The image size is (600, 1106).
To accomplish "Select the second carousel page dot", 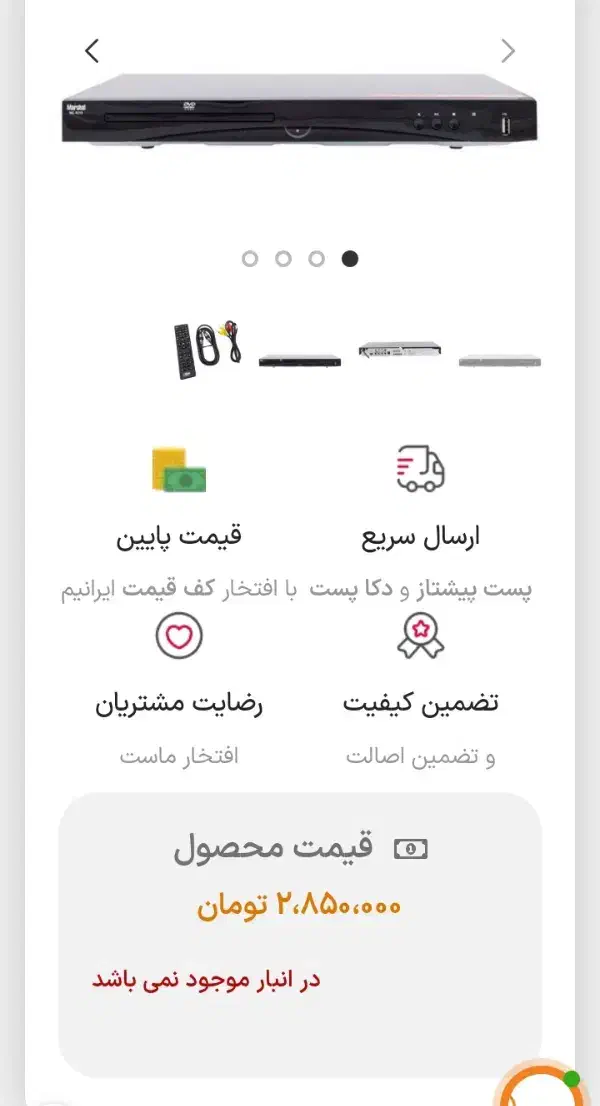I will [x=283, y=259].
